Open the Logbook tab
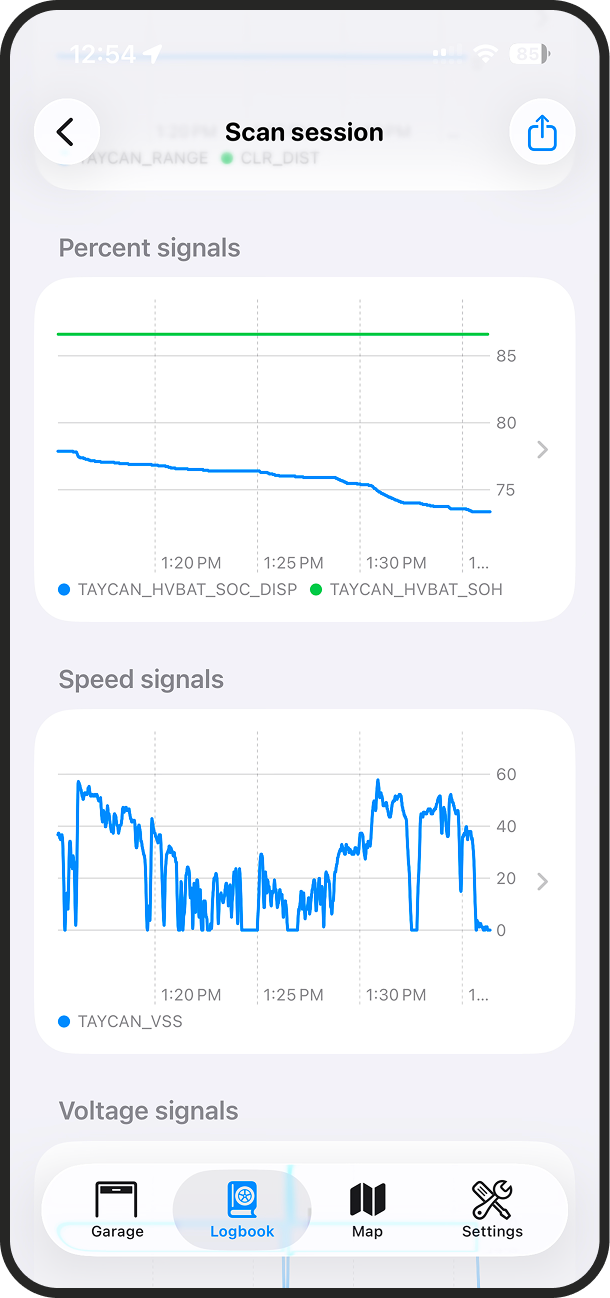 [x=242, y=1210]
